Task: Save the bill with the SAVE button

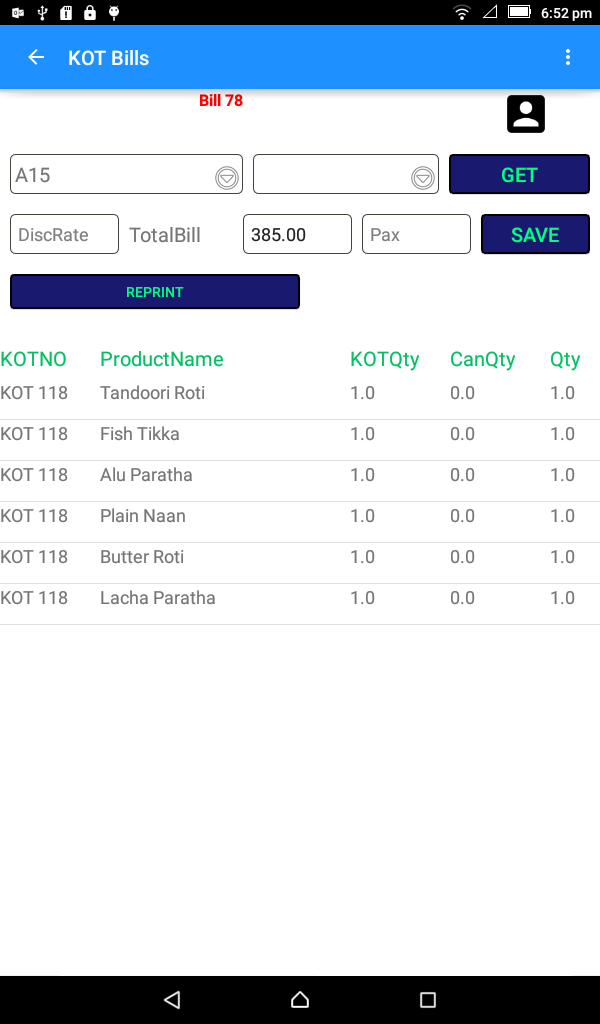Action: point(535,234)
